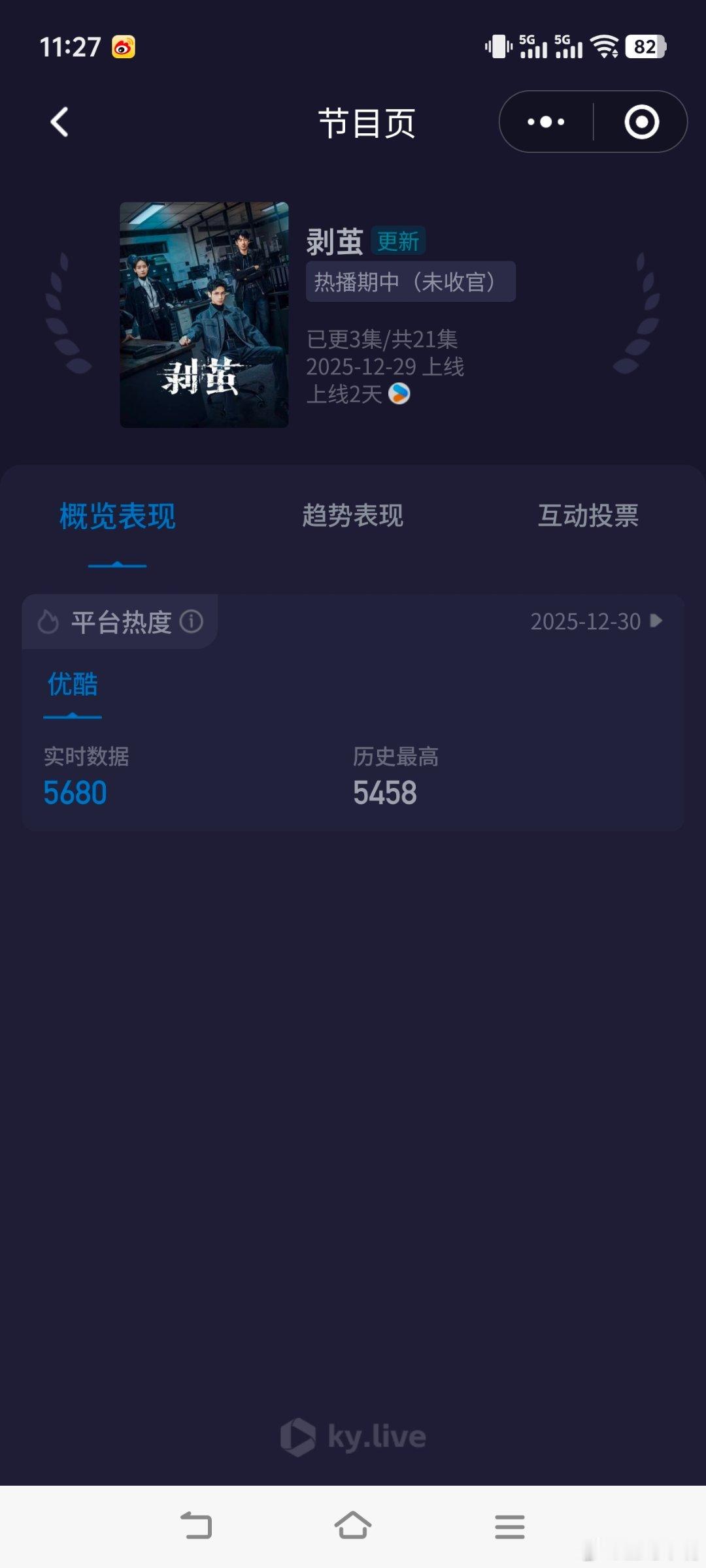
Task: Tap the Youku logo beside 上线2天
Action: [x=399, y=395]
